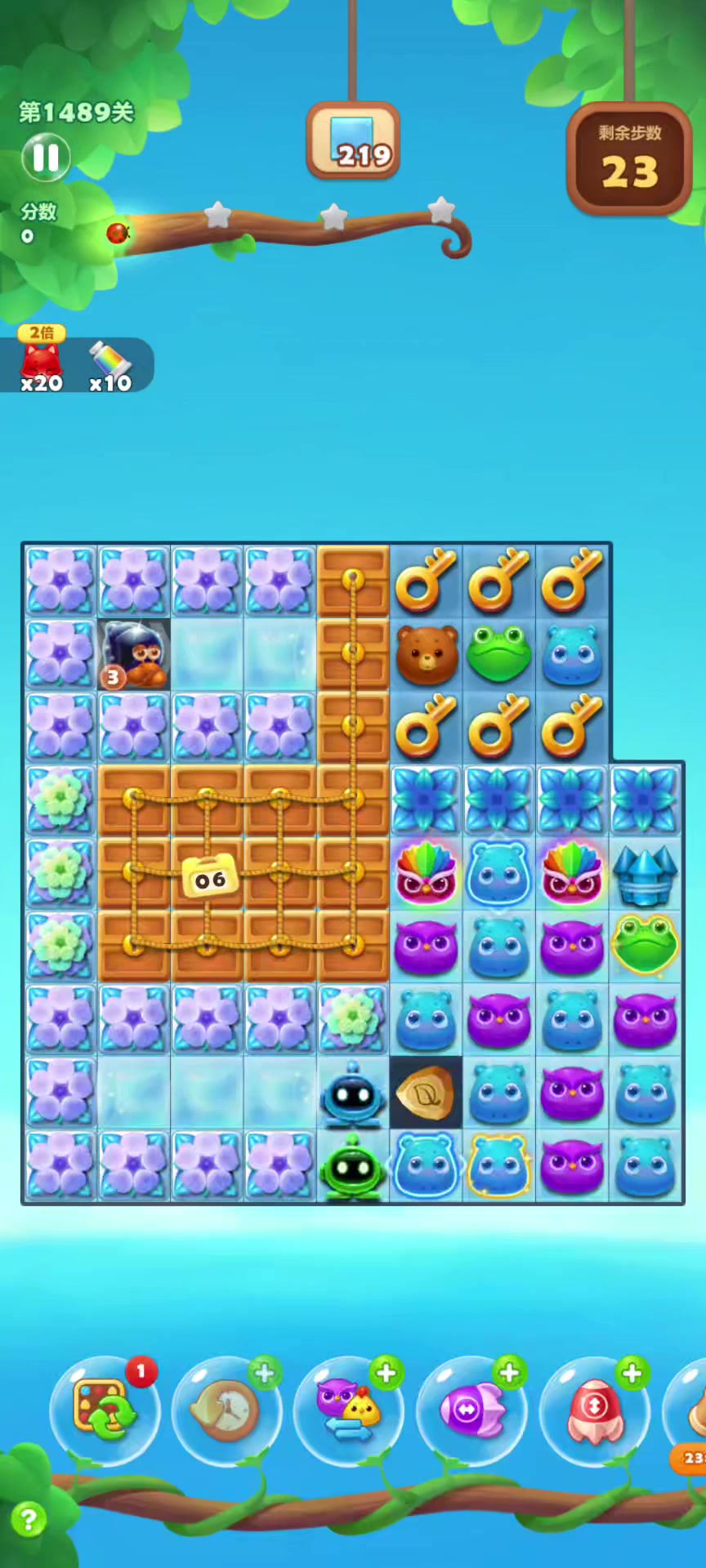Select the clock extra-time booster
The image size is (706, 1568).
pos(226,1410)
